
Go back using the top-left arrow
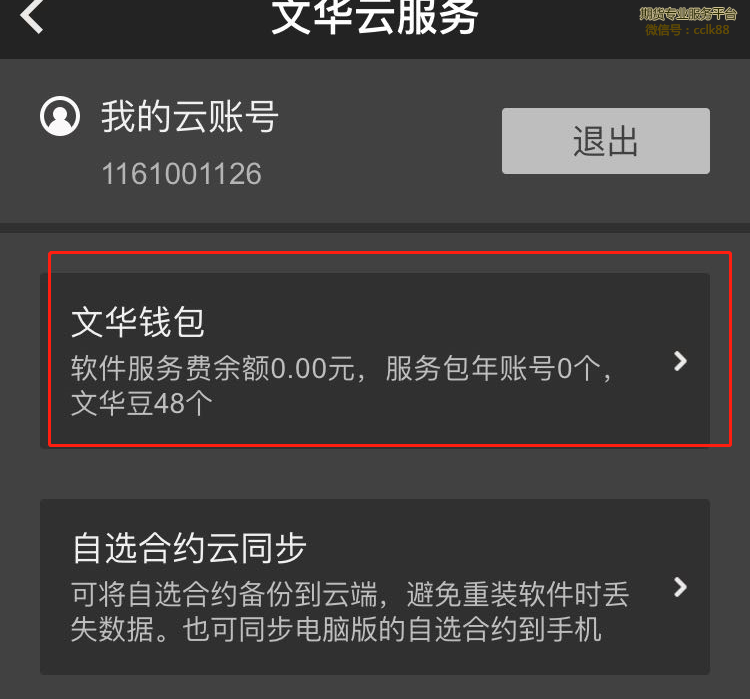coord(32,17)
